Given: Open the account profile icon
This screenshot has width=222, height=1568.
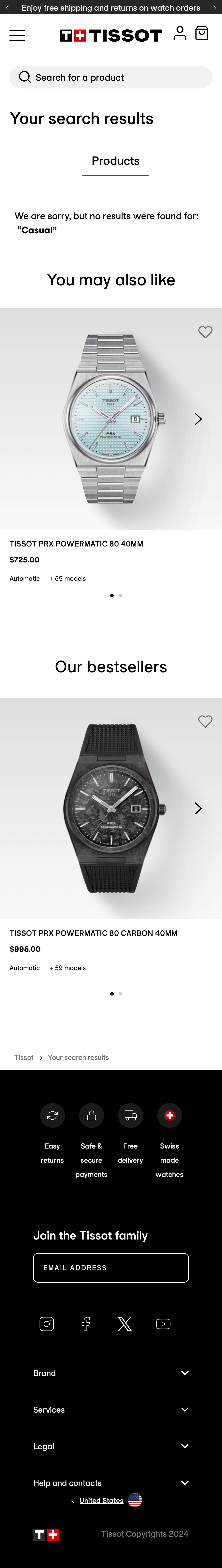Looking at the screenshot, I should [179, 33].
